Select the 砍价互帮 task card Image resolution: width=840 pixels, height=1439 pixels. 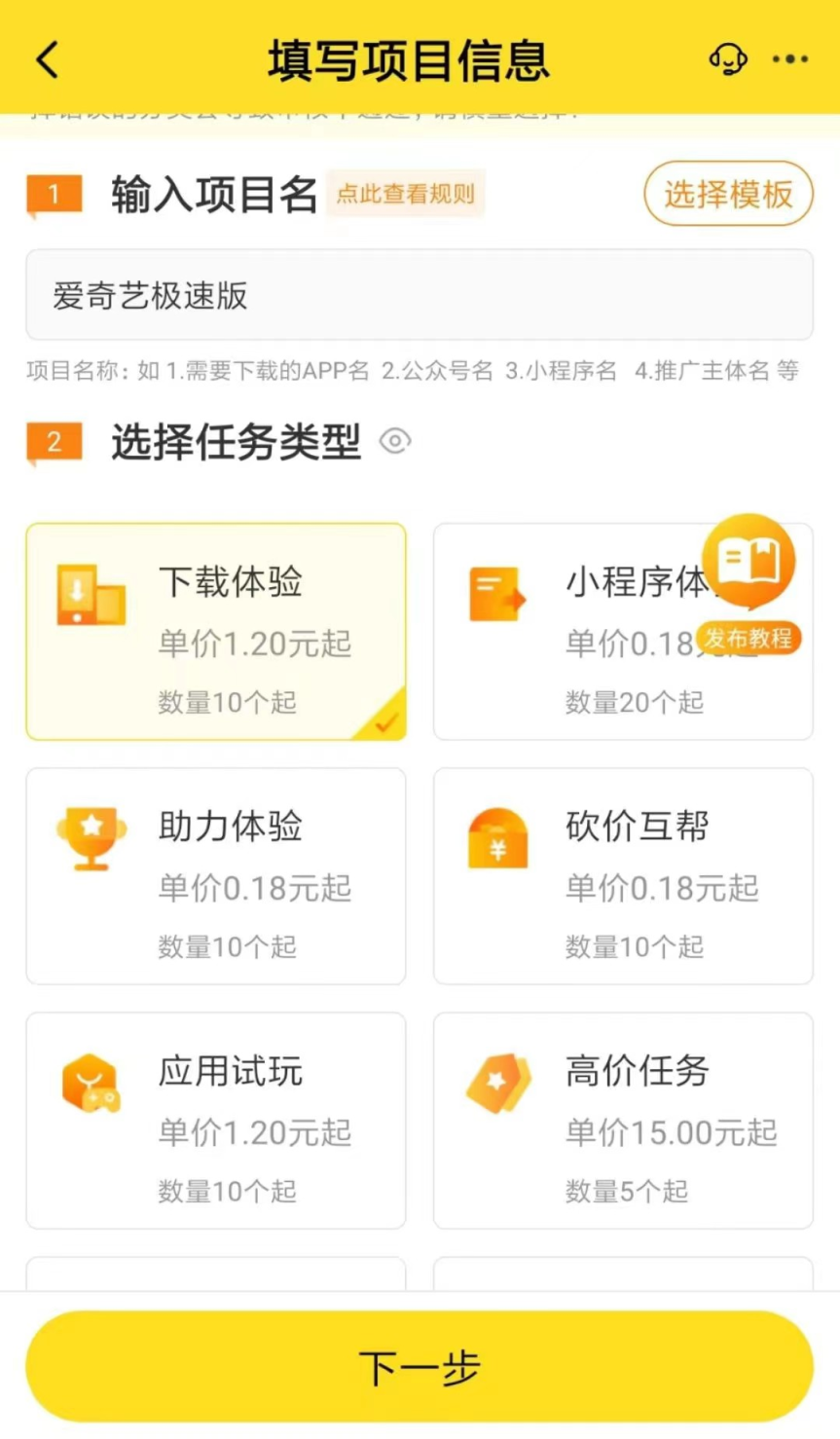click(622, 875)
